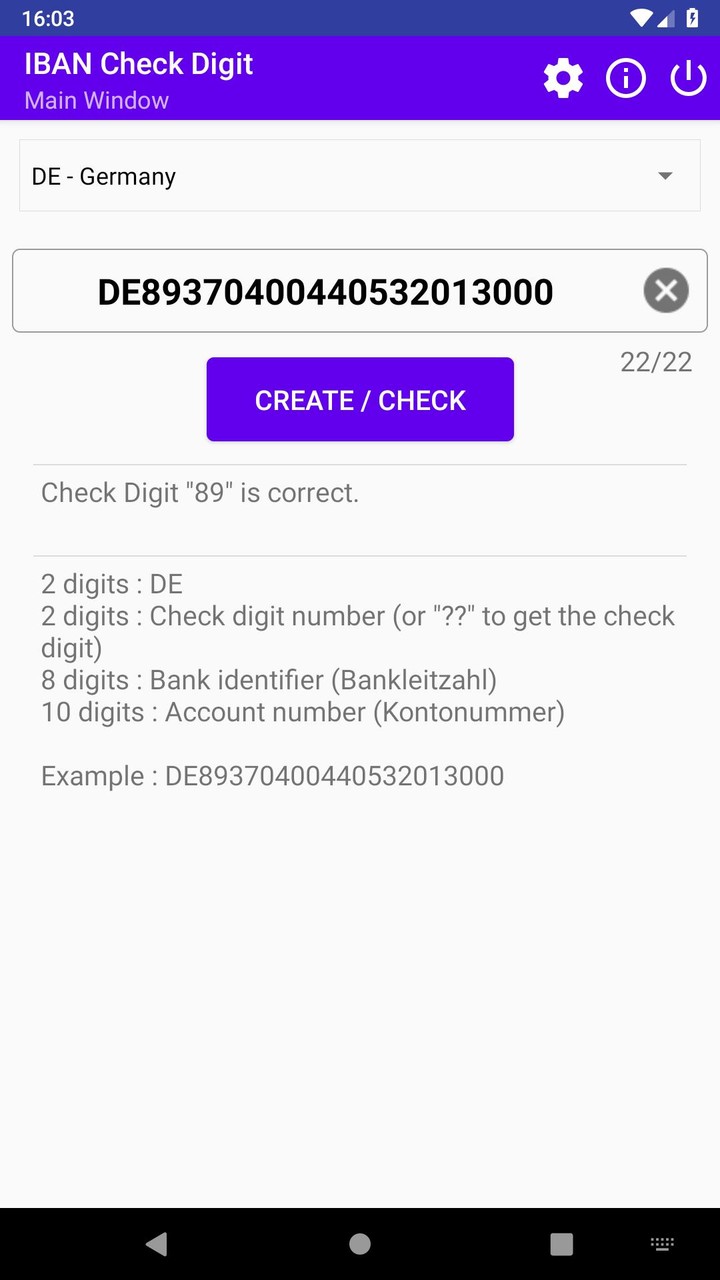The height and width of the screenshot is (1280, 720).
Task: Tap the keyboard switcher icon in navigation bar
Action: click(662, 1244)
